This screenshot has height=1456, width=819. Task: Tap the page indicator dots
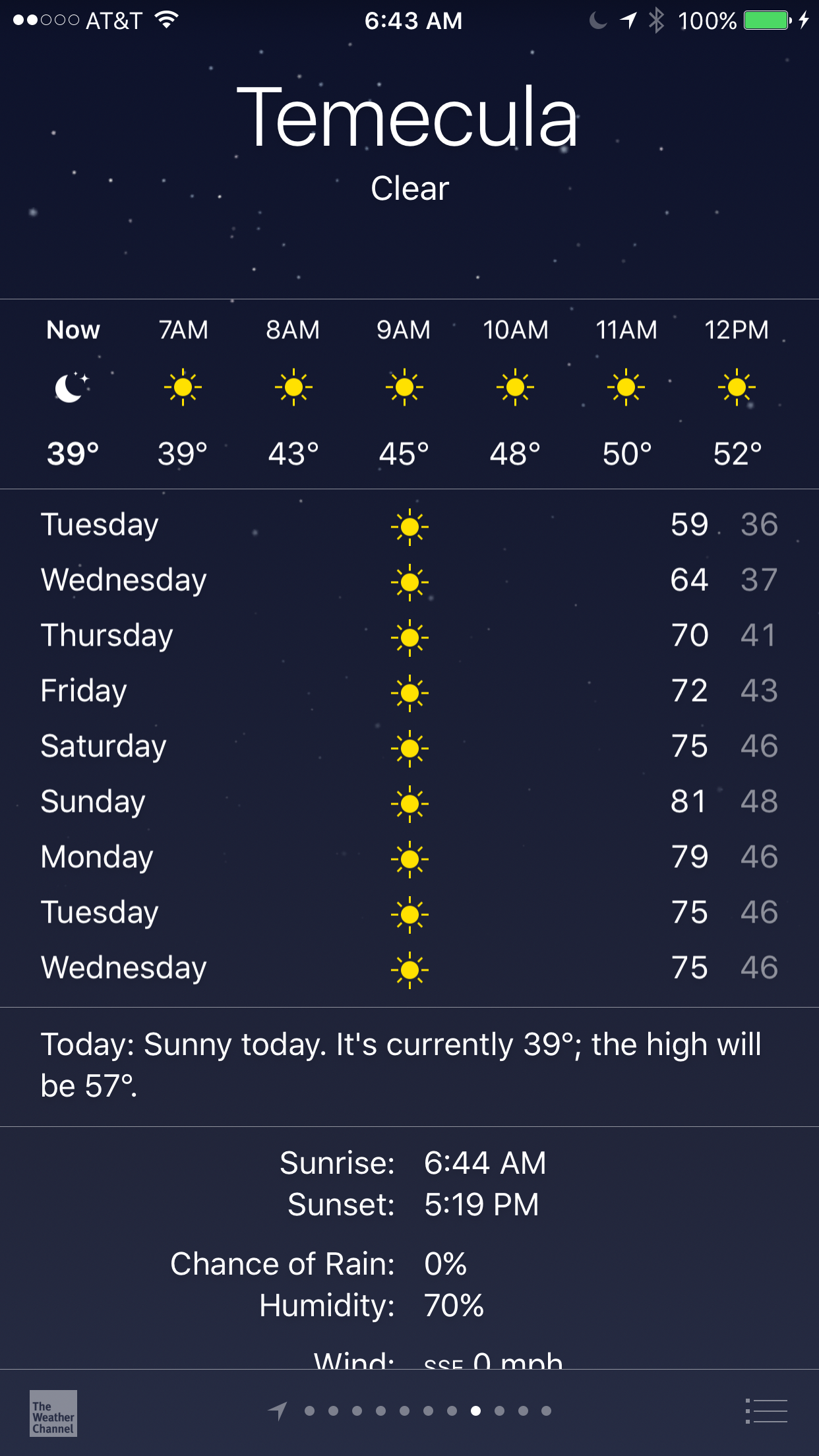pos(409,1410)
